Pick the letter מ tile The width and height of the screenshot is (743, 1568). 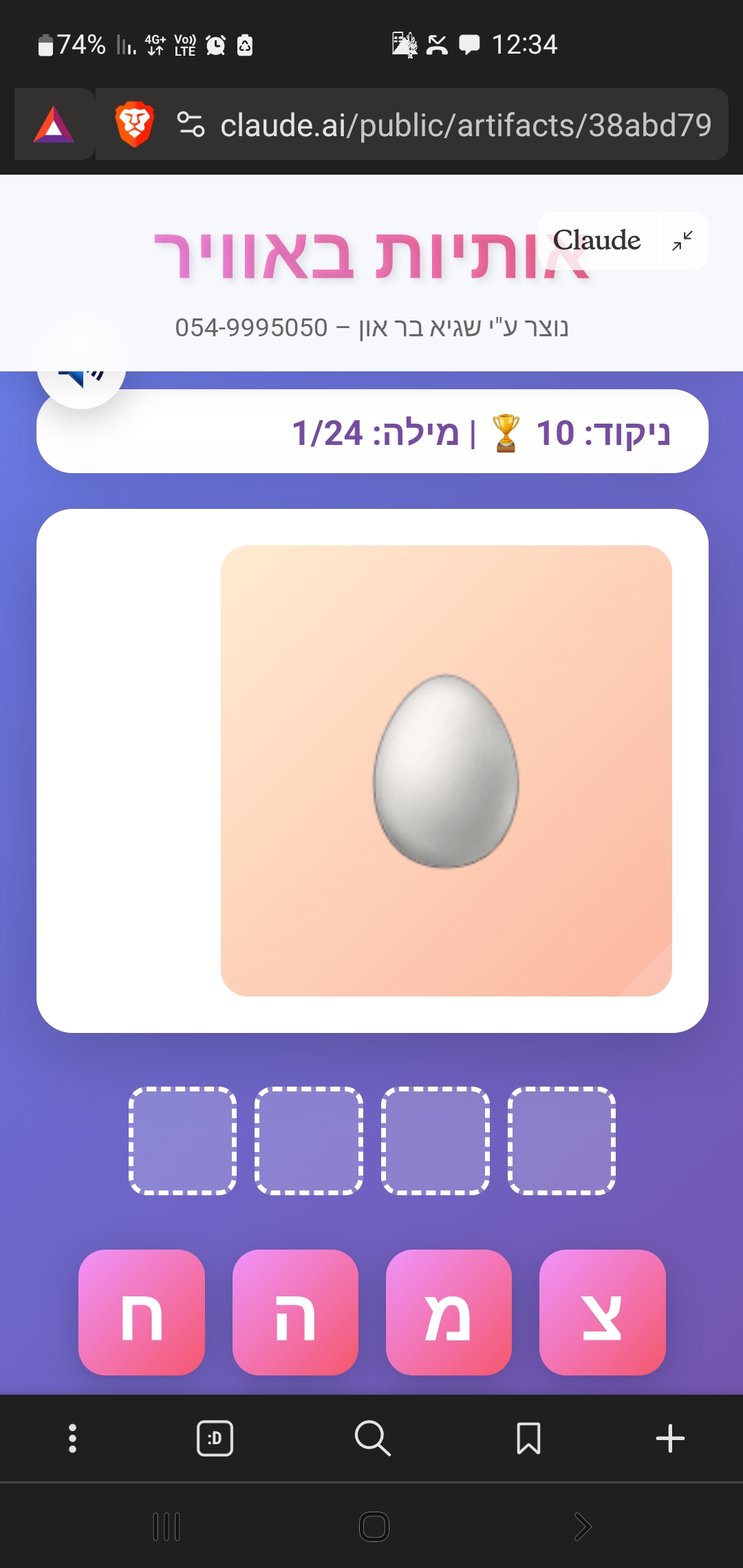(449, 1312)
